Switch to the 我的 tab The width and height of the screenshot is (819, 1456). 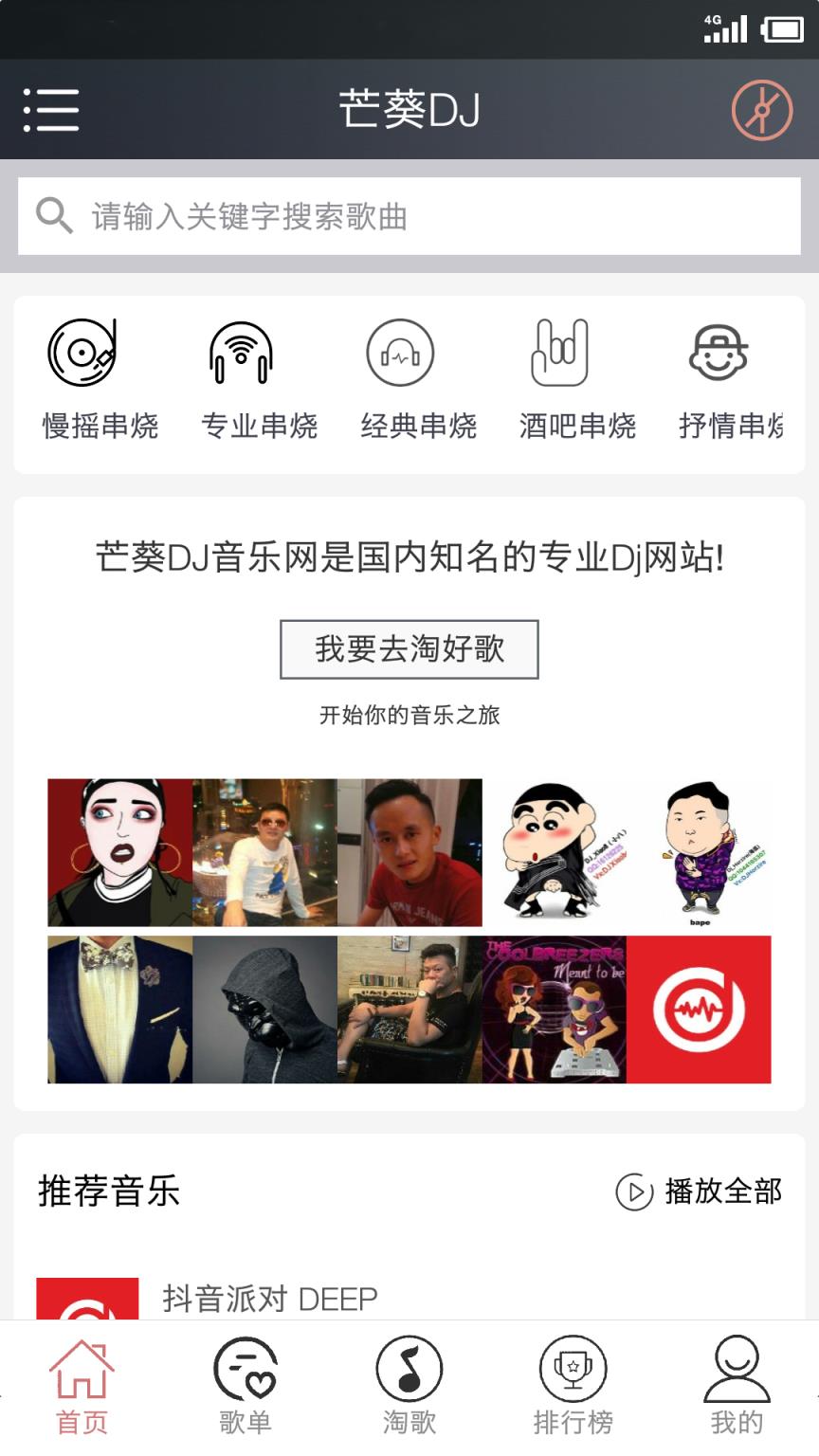pos(737,1387)
